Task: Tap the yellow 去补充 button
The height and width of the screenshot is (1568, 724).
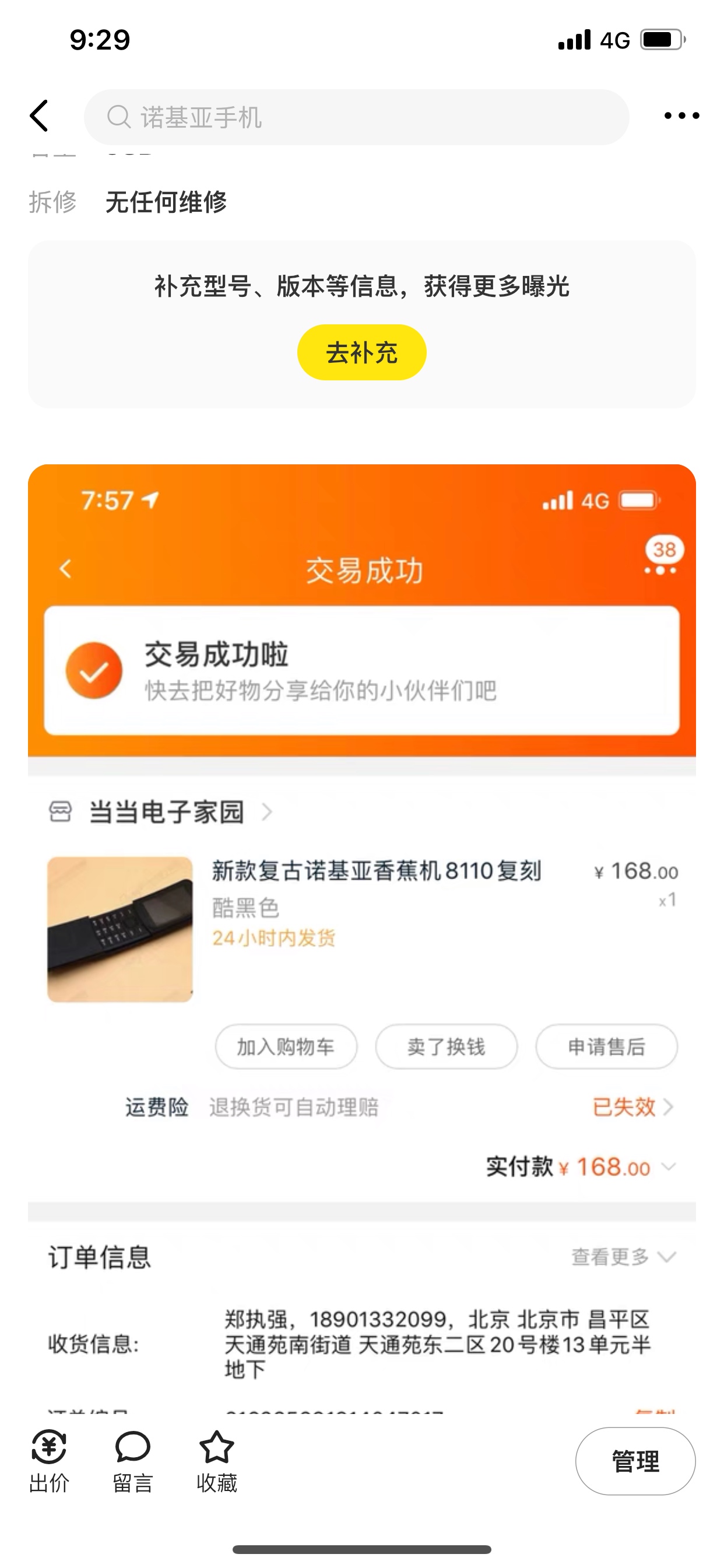Action: 361,352
